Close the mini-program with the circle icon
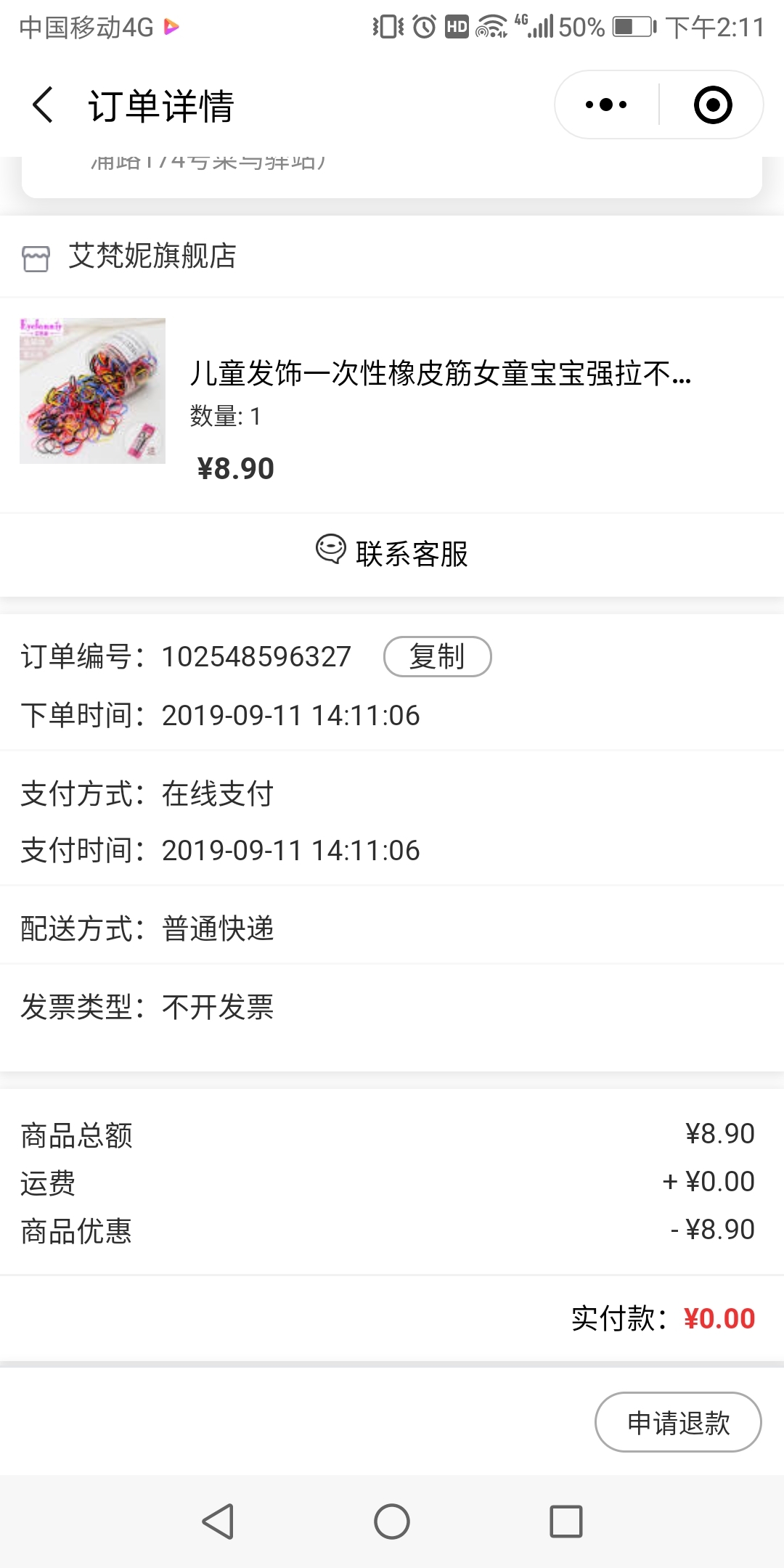The height and width of the screenshot is (1568, 784). [x=713, y=105]
